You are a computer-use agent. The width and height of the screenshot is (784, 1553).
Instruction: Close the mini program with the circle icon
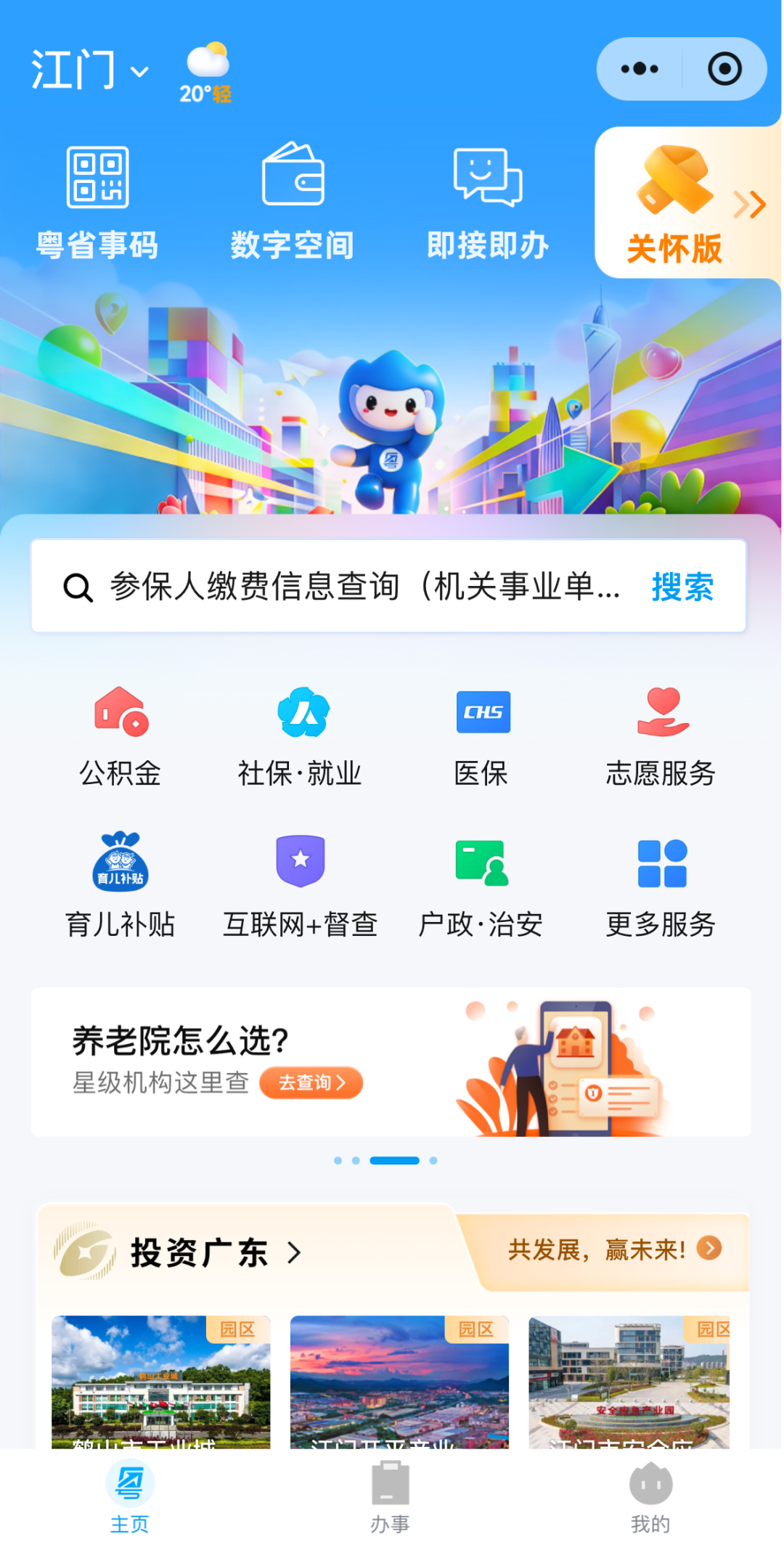click(724, 69)
